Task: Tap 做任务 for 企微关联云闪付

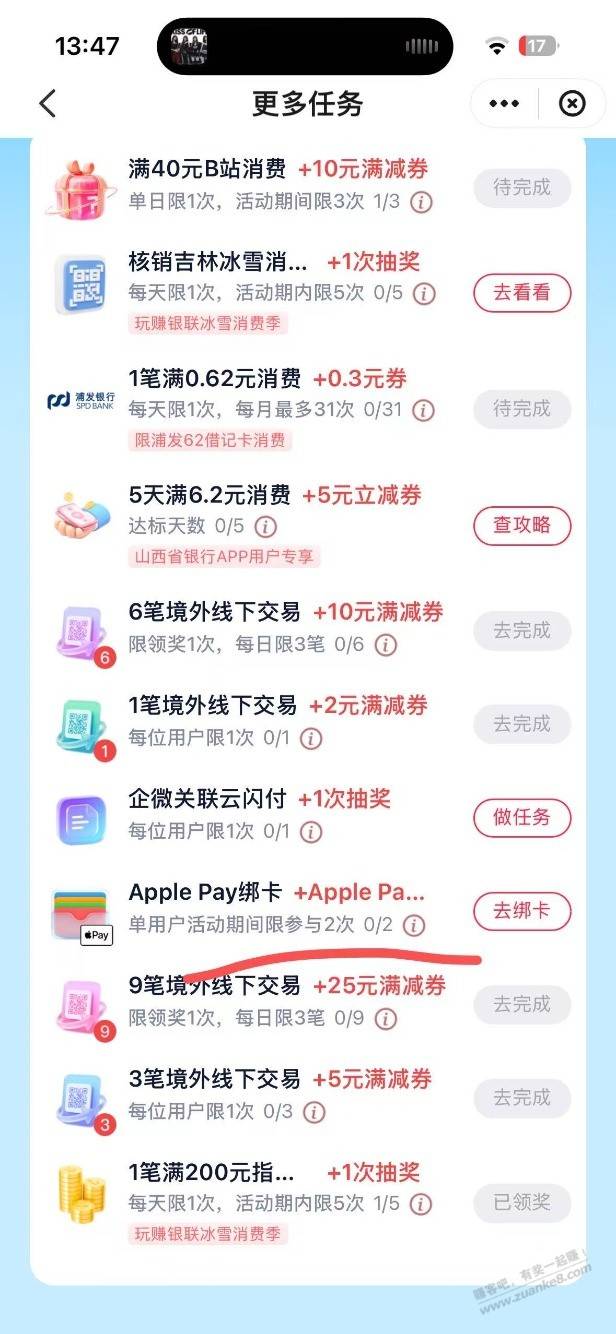Action: click(x=521, y=817)
